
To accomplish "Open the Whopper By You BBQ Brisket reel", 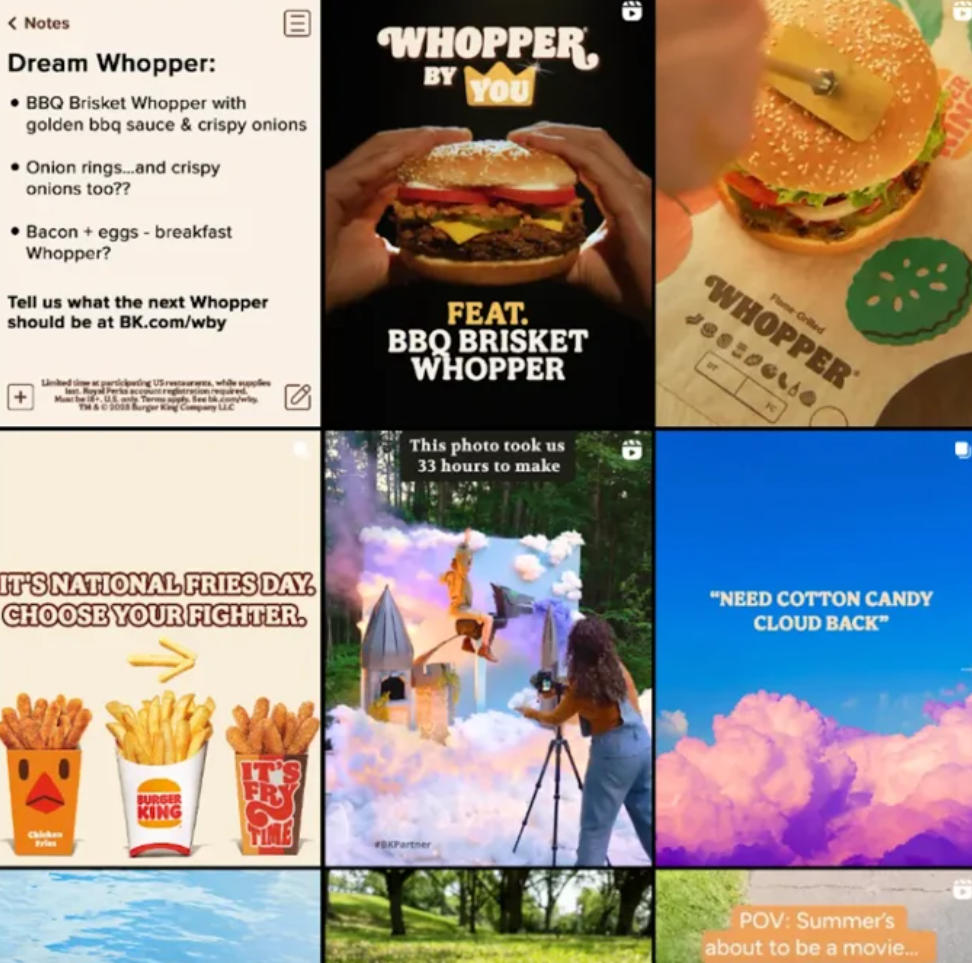I will coord(488,212).
